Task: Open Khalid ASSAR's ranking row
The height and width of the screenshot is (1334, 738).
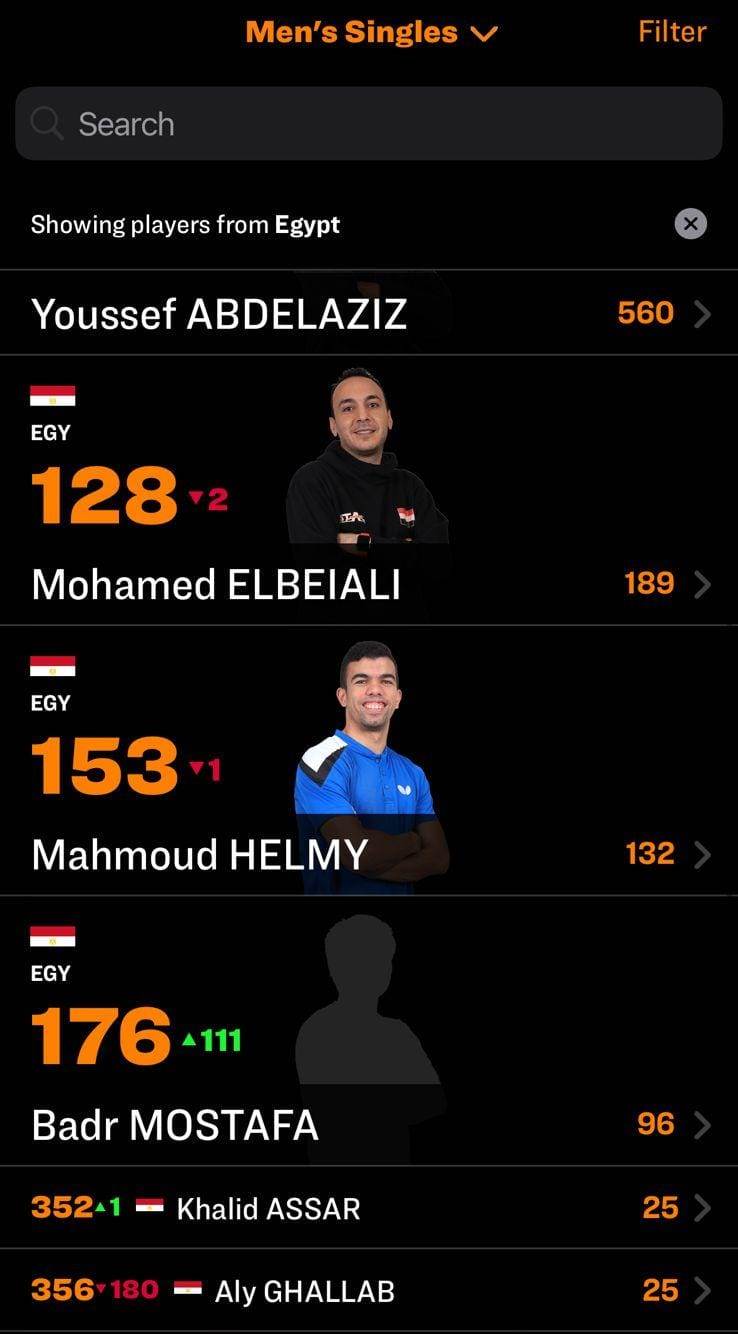Action: tap(368, 1208)
